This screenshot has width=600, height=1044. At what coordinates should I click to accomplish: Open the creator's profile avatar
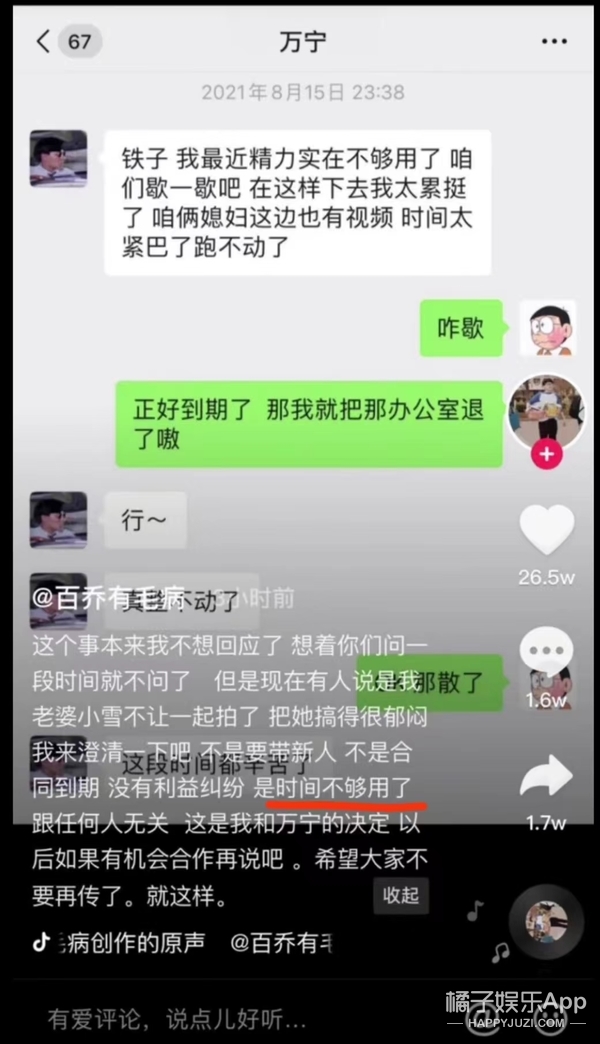(x=546, y=412)
